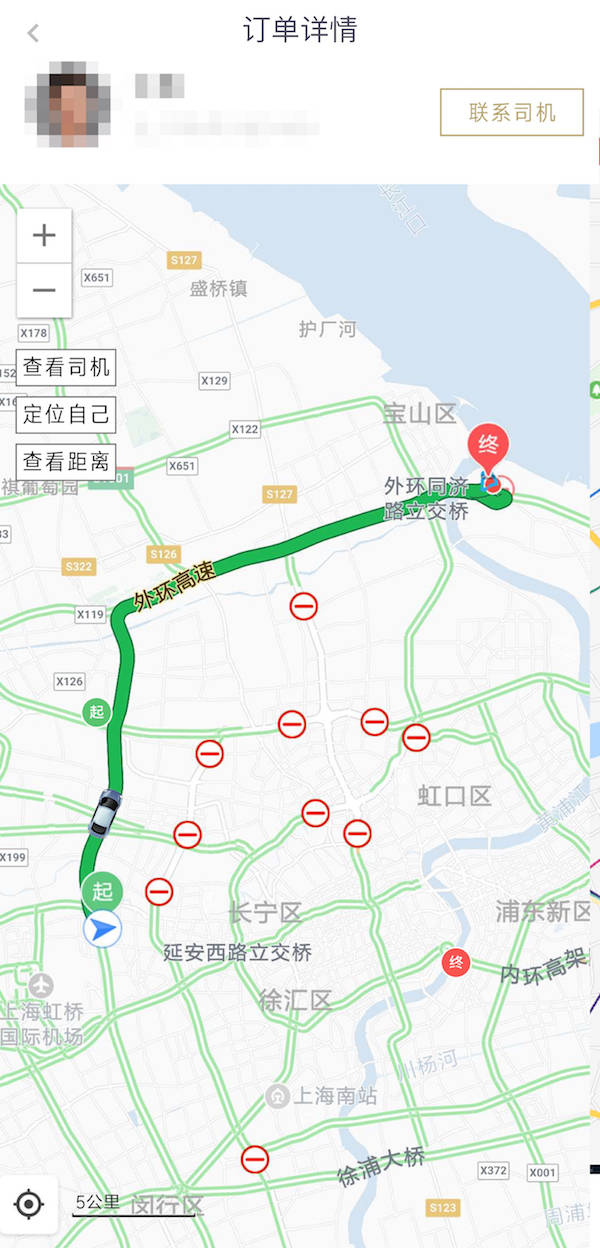Recenter map with the location target icon
The height and width of the screenshot is (1248, 600).
click(x=29, y=1204)
